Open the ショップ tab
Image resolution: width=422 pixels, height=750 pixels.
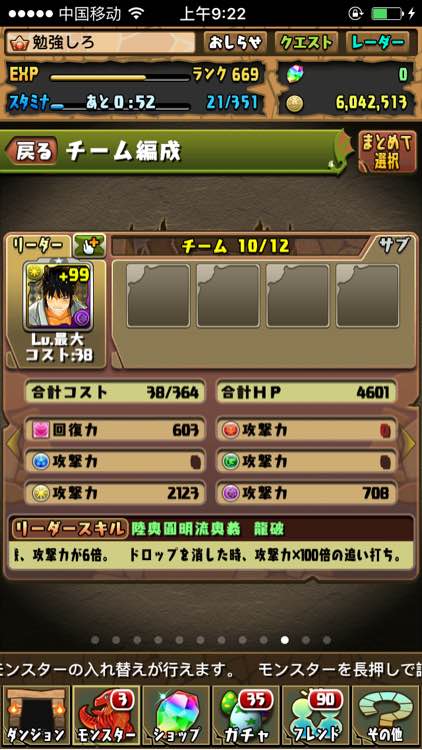click(x=176, y=715)
